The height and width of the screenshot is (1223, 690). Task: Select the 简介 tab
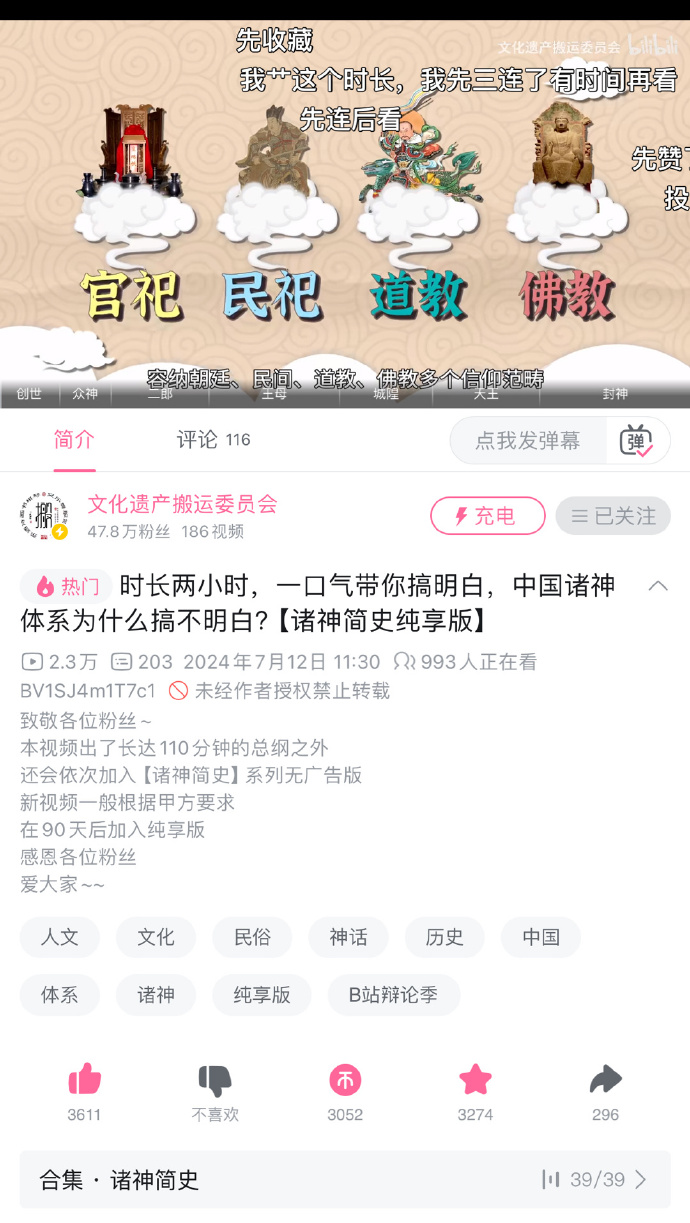(x=74, y=440)
